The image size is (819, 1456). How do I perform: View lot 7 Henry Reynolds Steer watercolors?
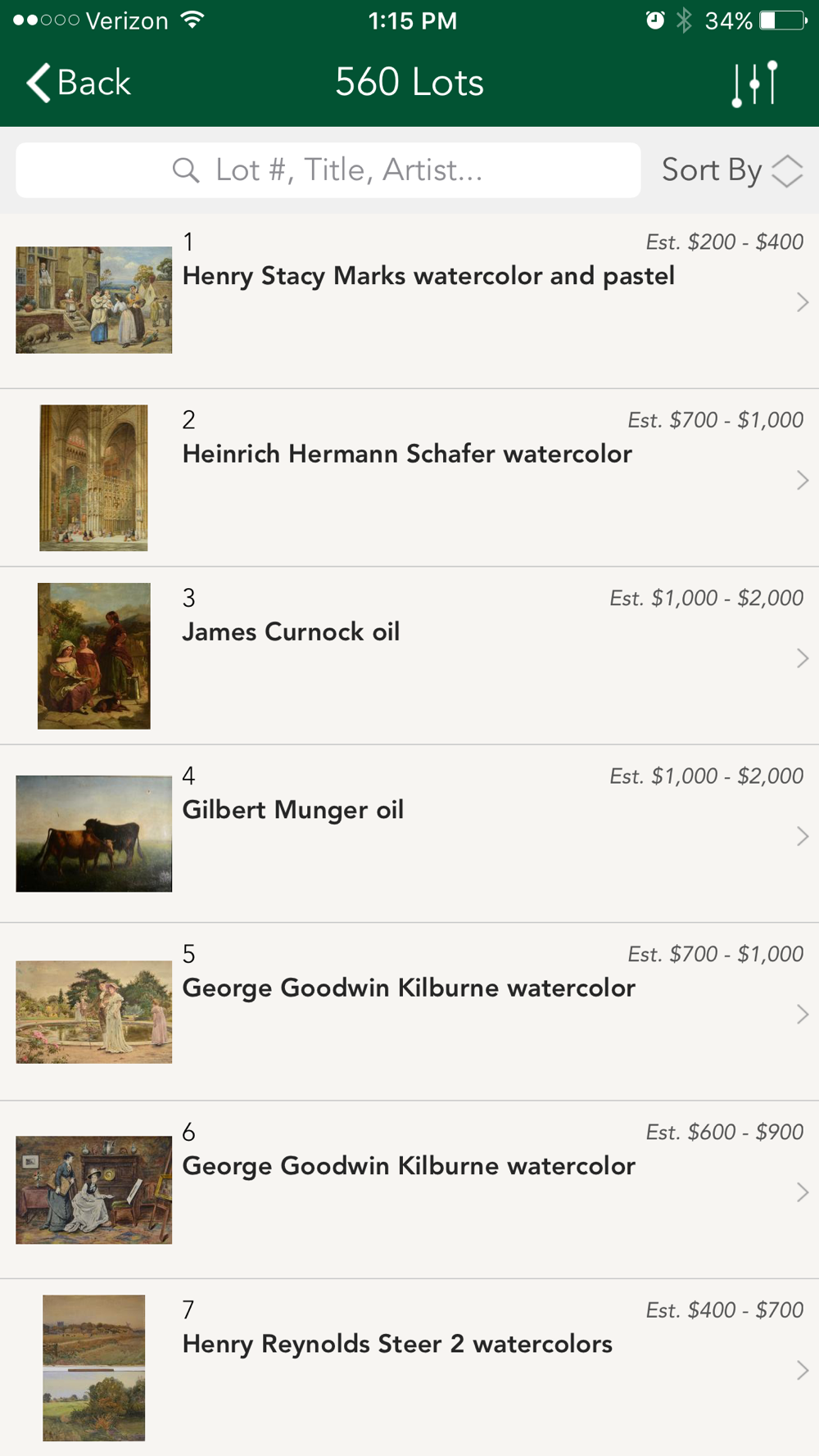[x=409, y=1368]
